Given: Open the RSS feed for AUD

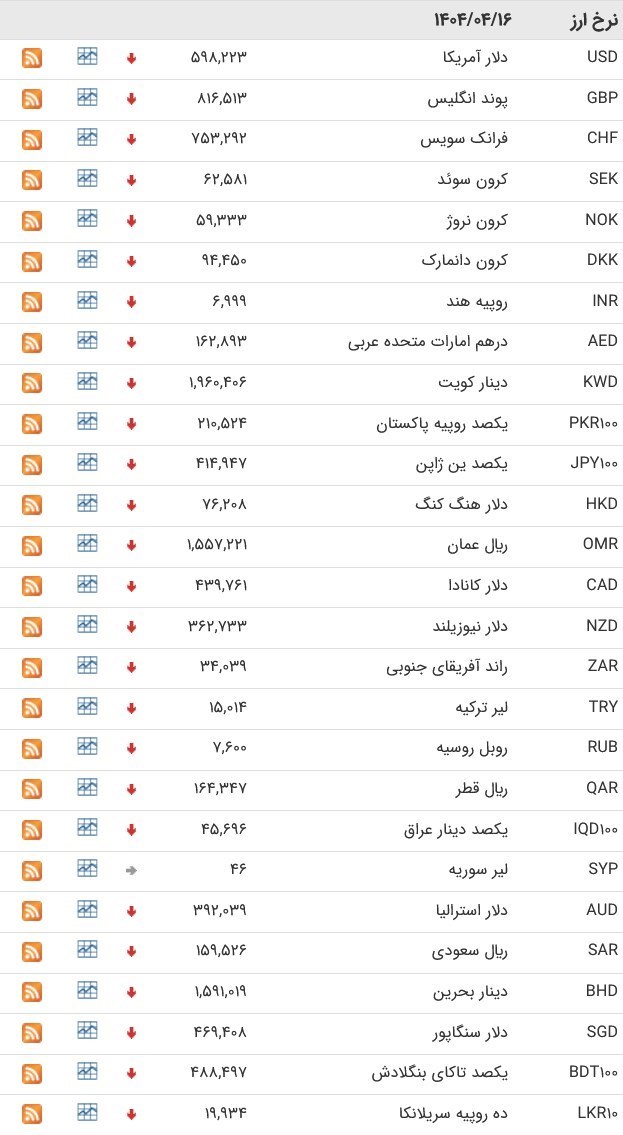Looking at the screenshot, I should 32,910.
